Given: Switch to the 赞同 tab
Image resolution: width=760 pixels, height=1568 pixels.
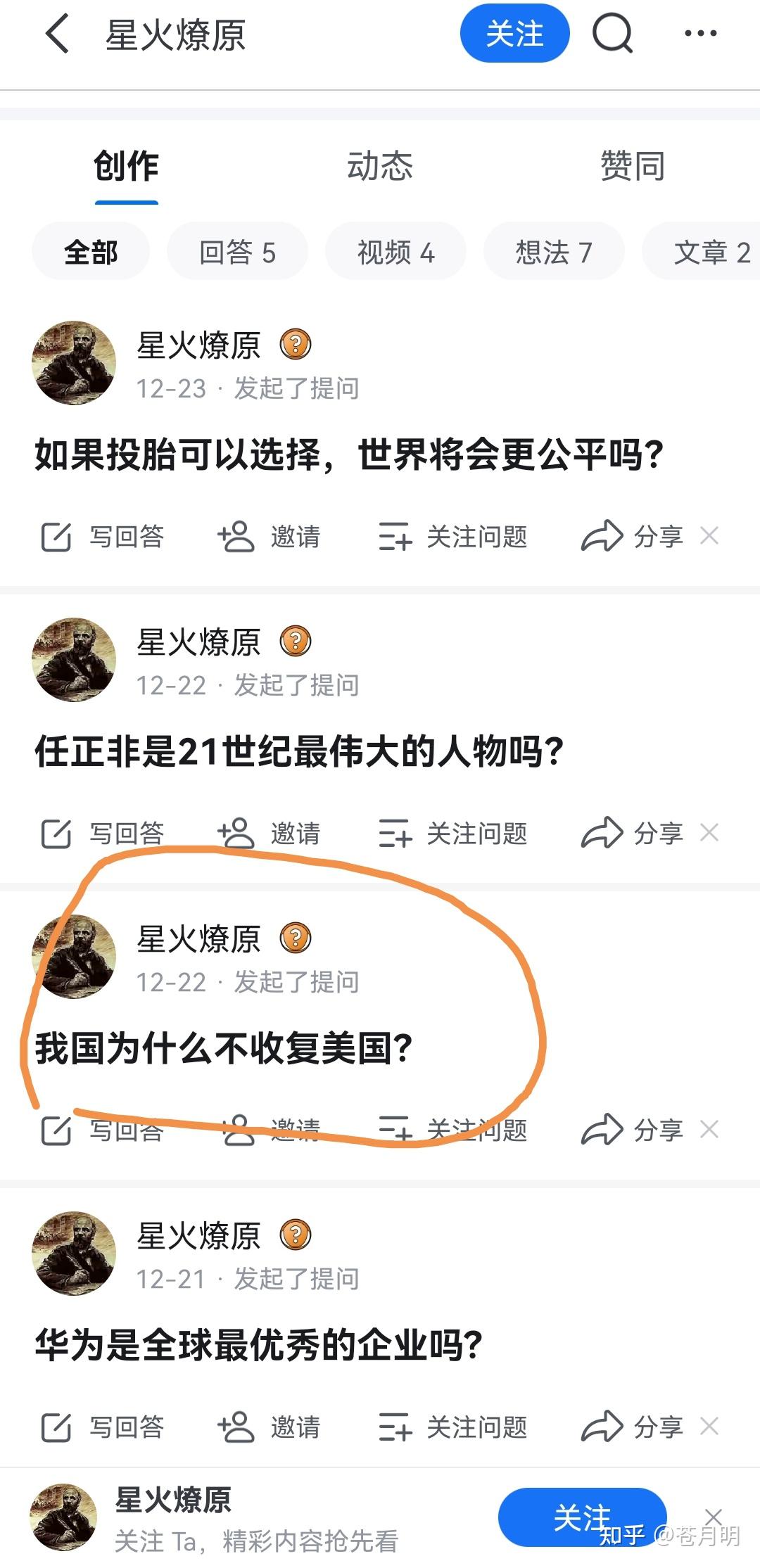Looking at the screenshot, I should coord(632,167).
